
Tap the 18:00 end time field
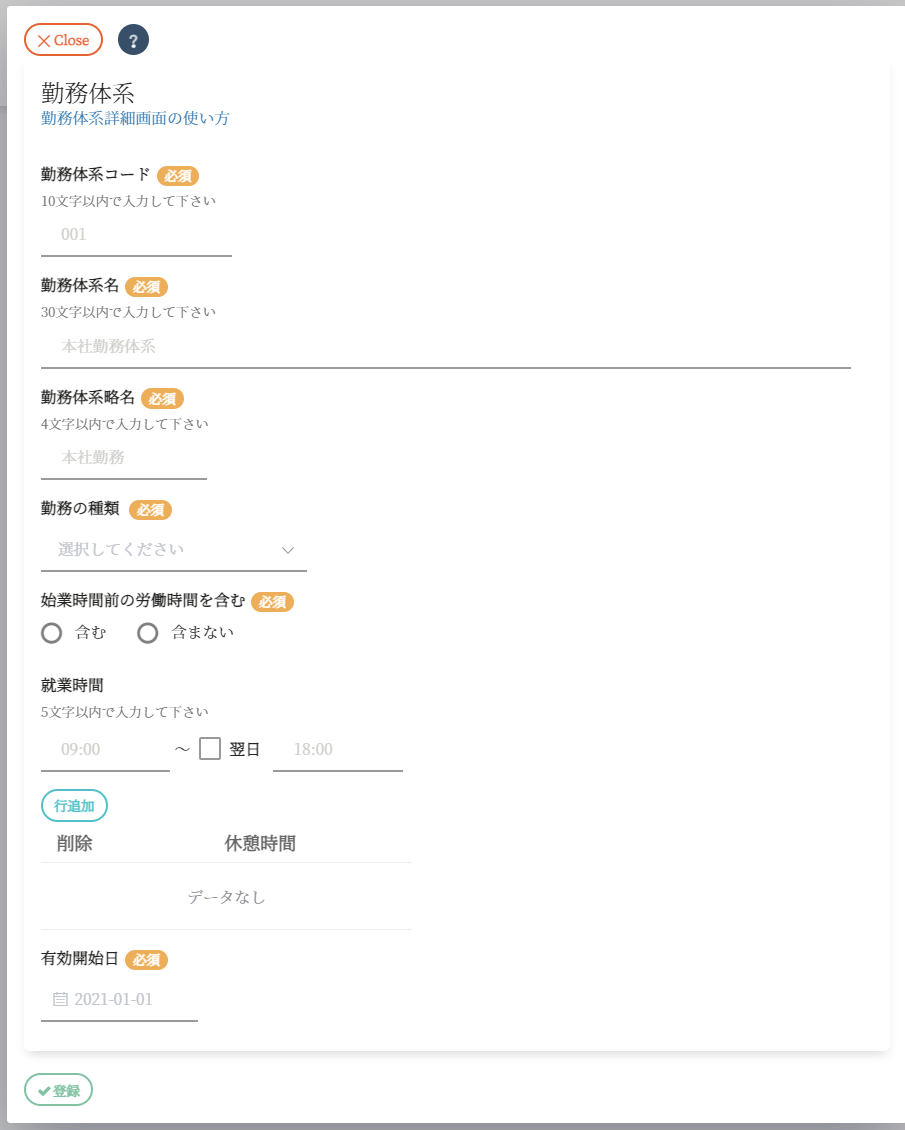point(337,749)
